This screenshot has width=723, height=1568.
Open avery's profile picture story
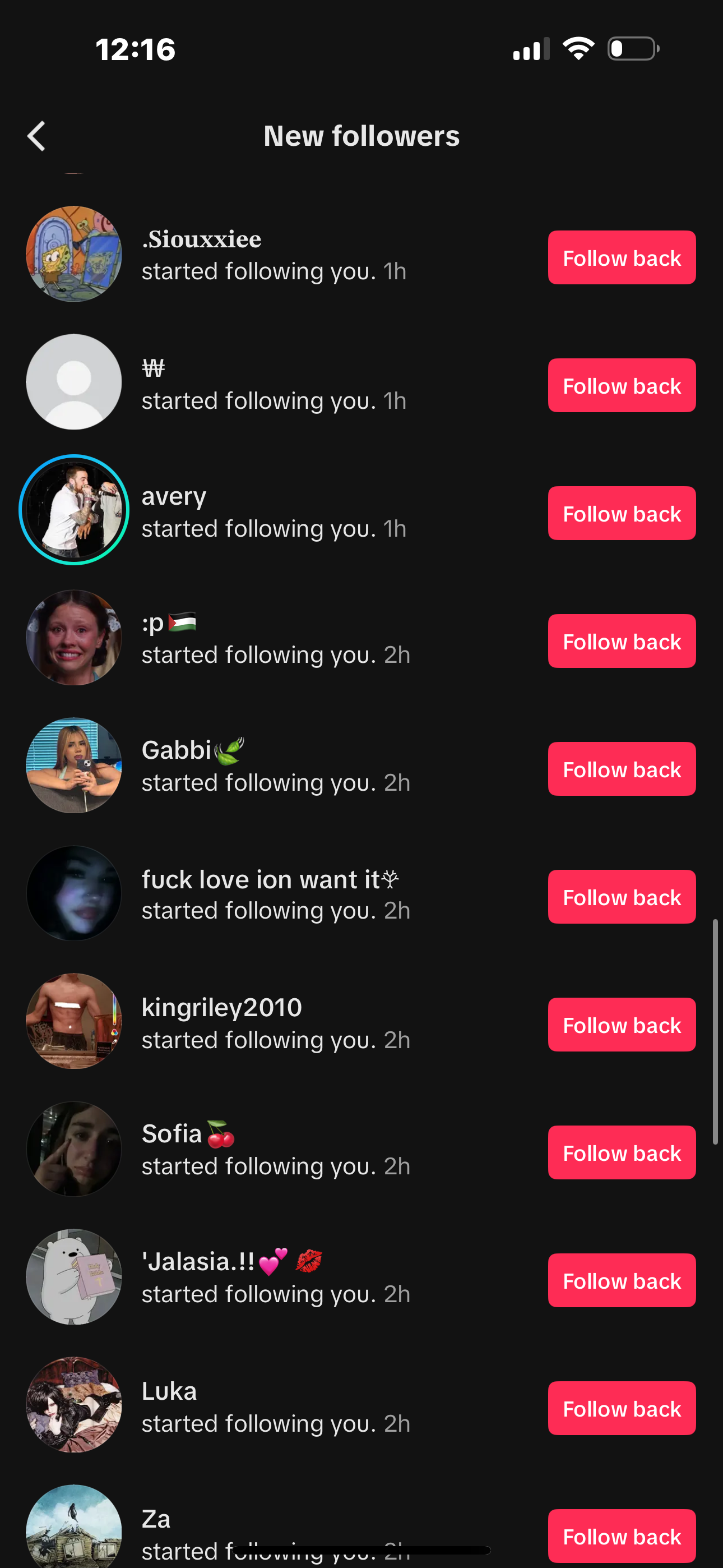73,510
